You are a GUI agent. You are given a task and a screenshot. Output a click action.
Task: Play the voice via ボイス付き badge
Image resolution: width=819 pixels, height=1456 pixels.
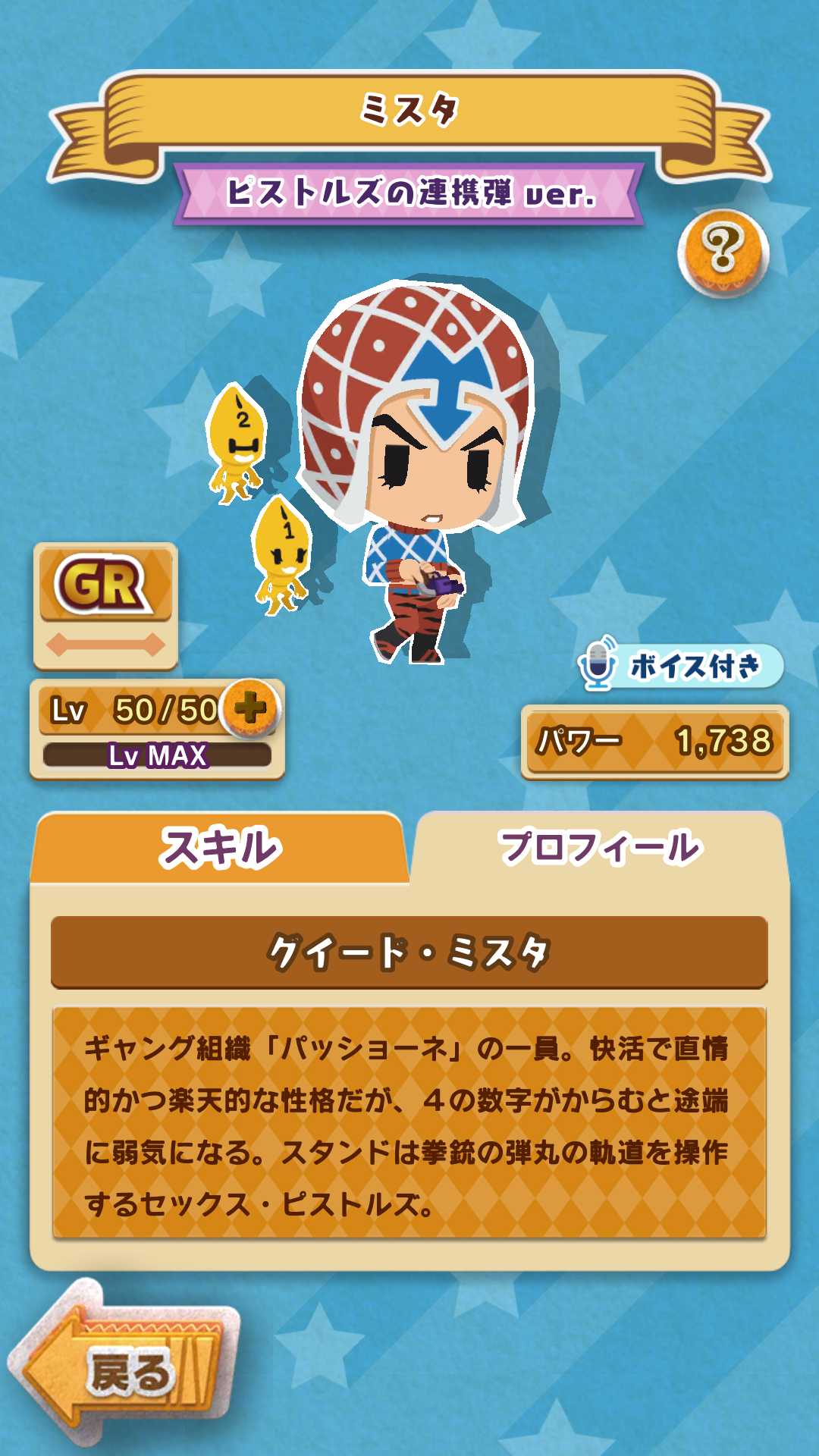pos(679,666)
